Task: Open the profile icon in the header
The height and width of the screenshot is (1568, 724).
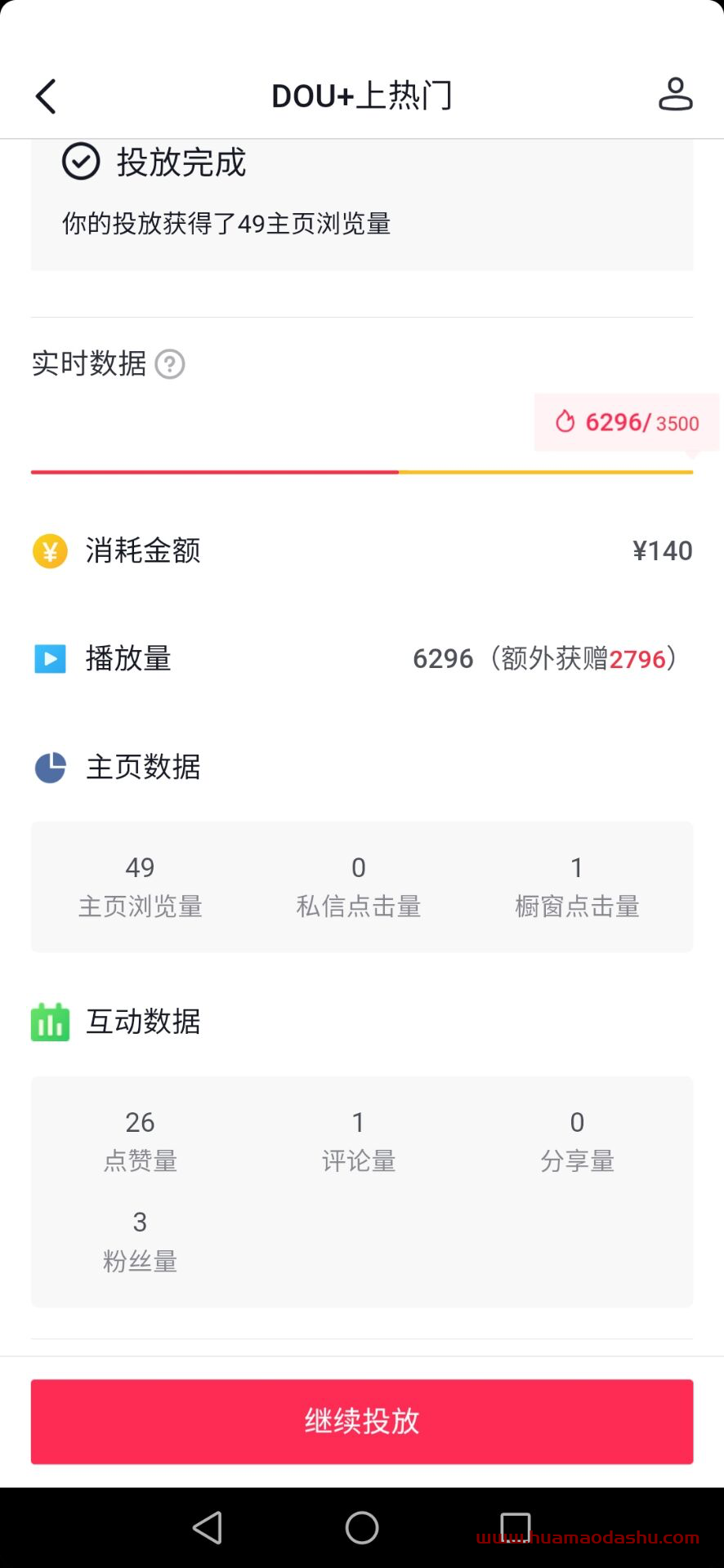Action: [676, 95]
